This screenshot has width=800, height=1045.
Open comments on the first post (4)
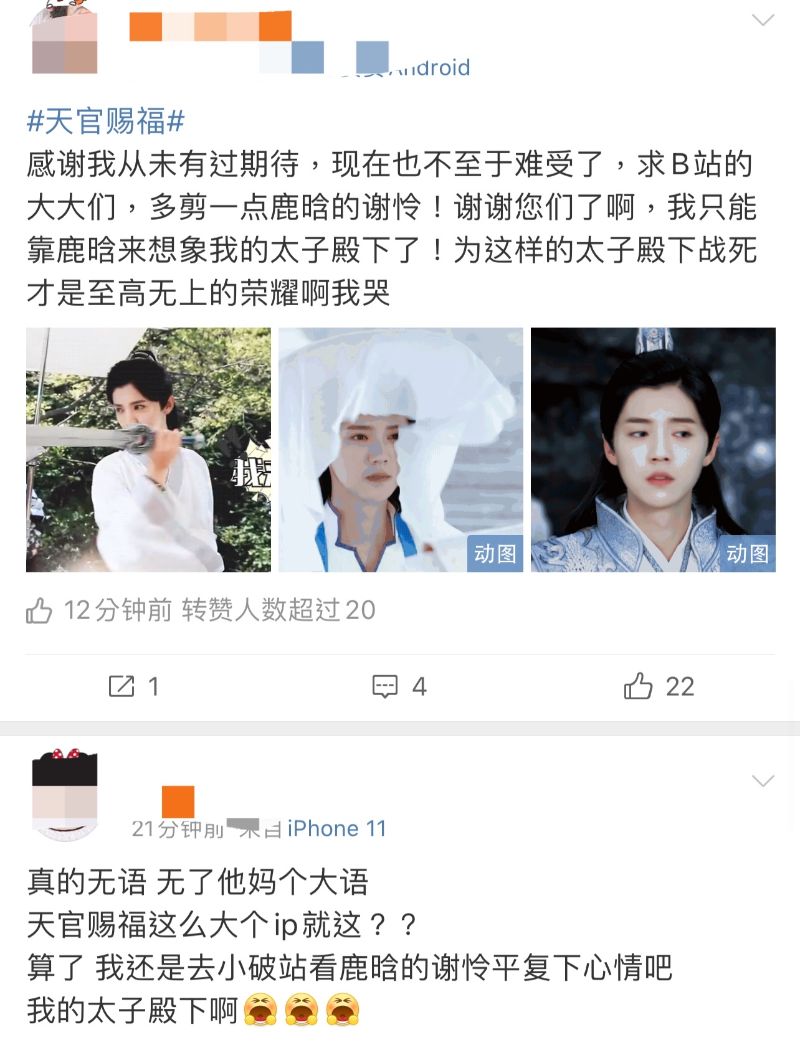[x=399, y=686]
